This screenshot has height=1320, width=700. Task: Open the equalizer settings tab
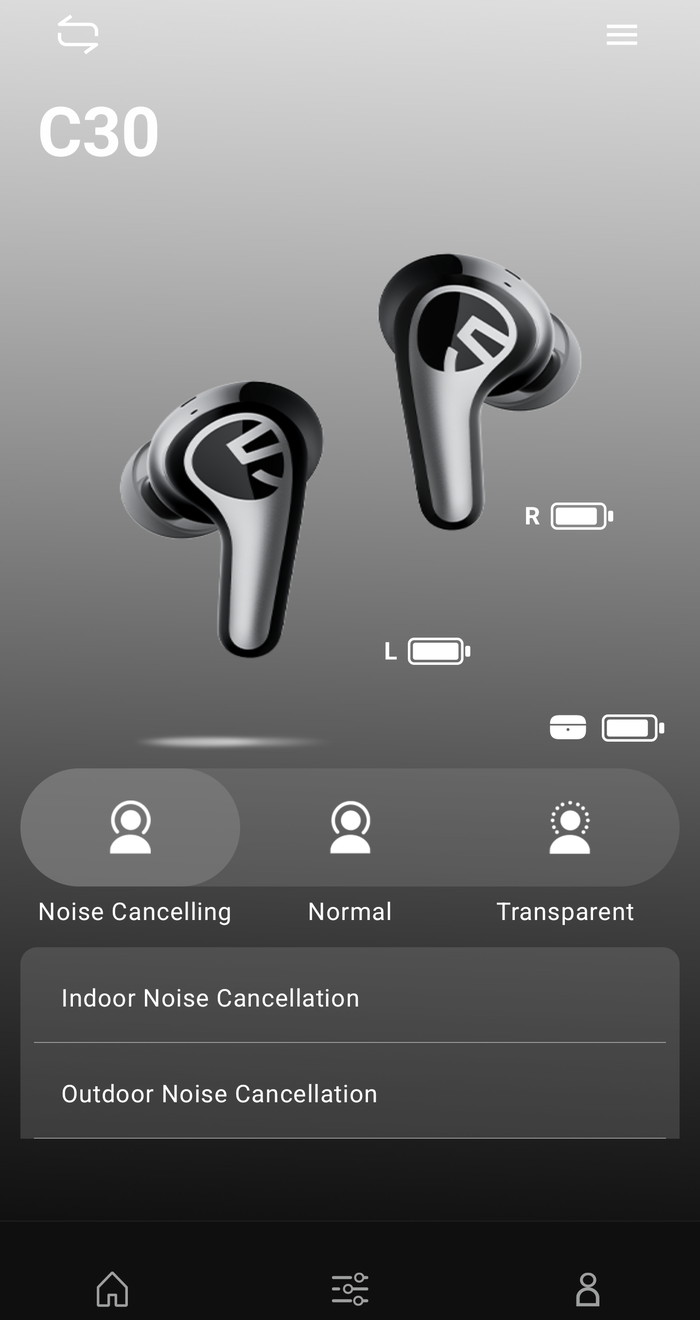(x=350, y=1288)
